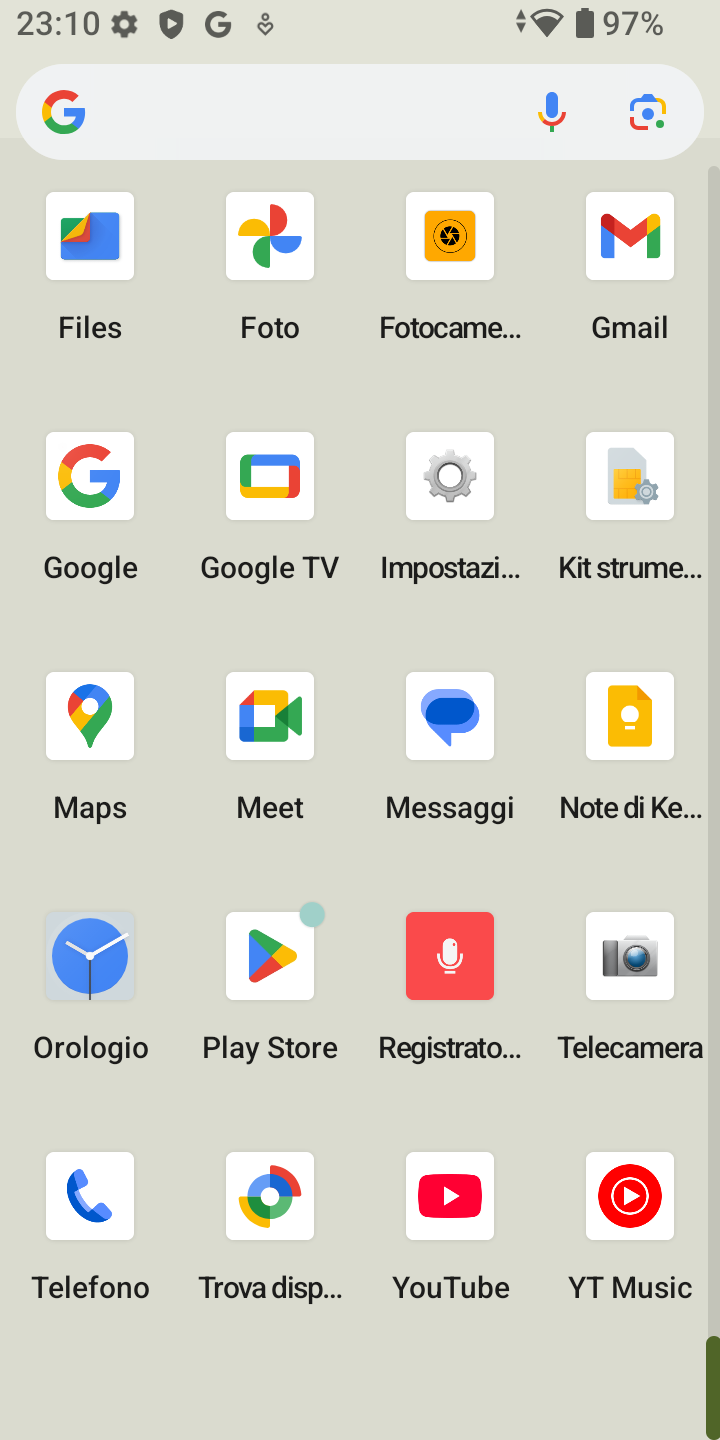Screen dimensions: 720x1440
Task: Open Google Lens camera search
Action: (648, 112)
